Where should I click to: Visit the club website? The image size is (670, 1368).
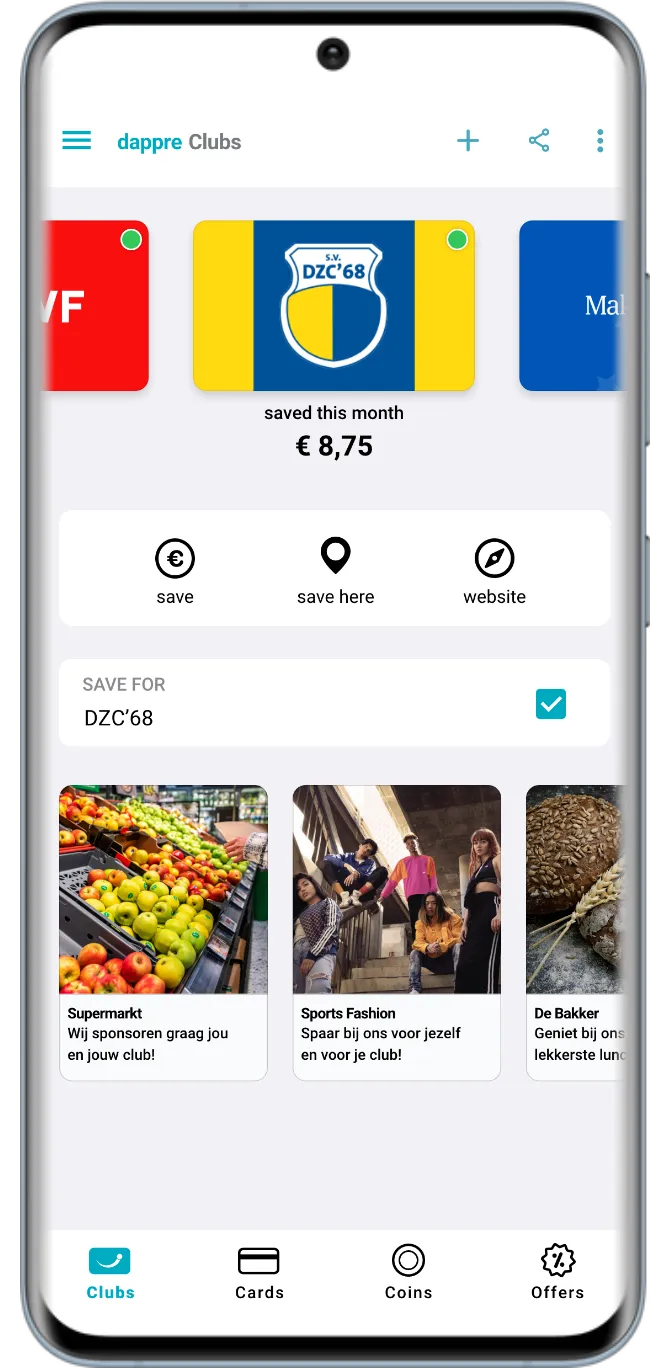pyautogui.click(x=494, y=571)
